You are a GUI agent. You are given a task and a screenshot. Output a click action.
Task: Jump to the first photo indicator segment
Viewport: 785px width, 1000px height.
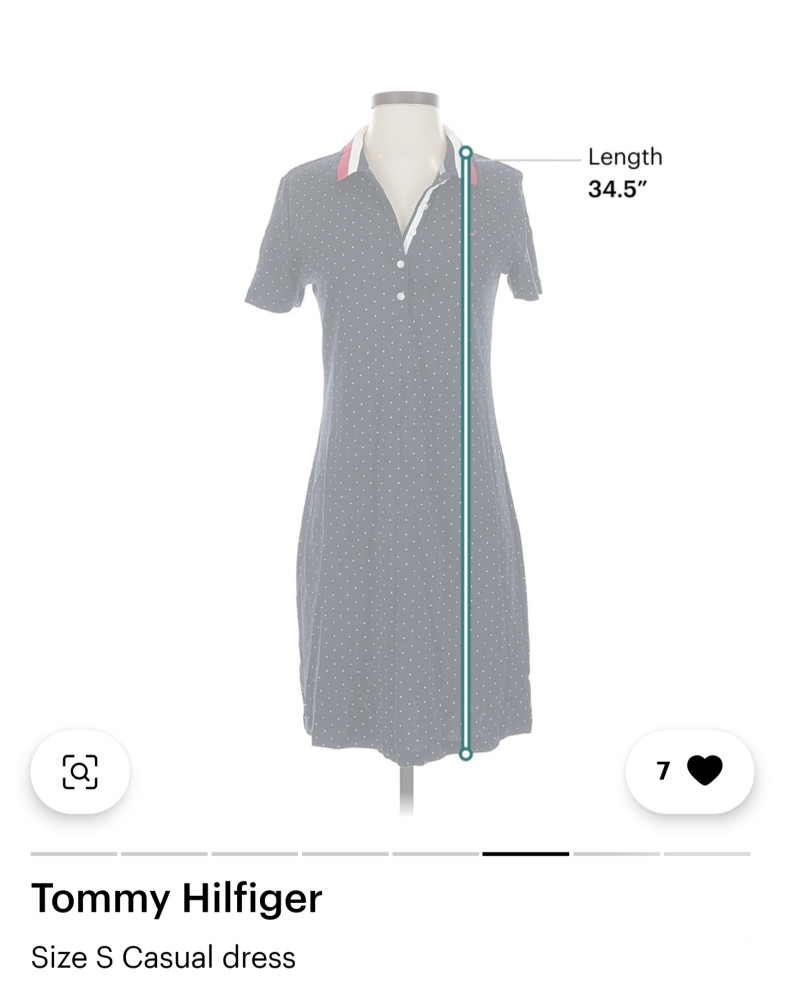tap(74, 854)
